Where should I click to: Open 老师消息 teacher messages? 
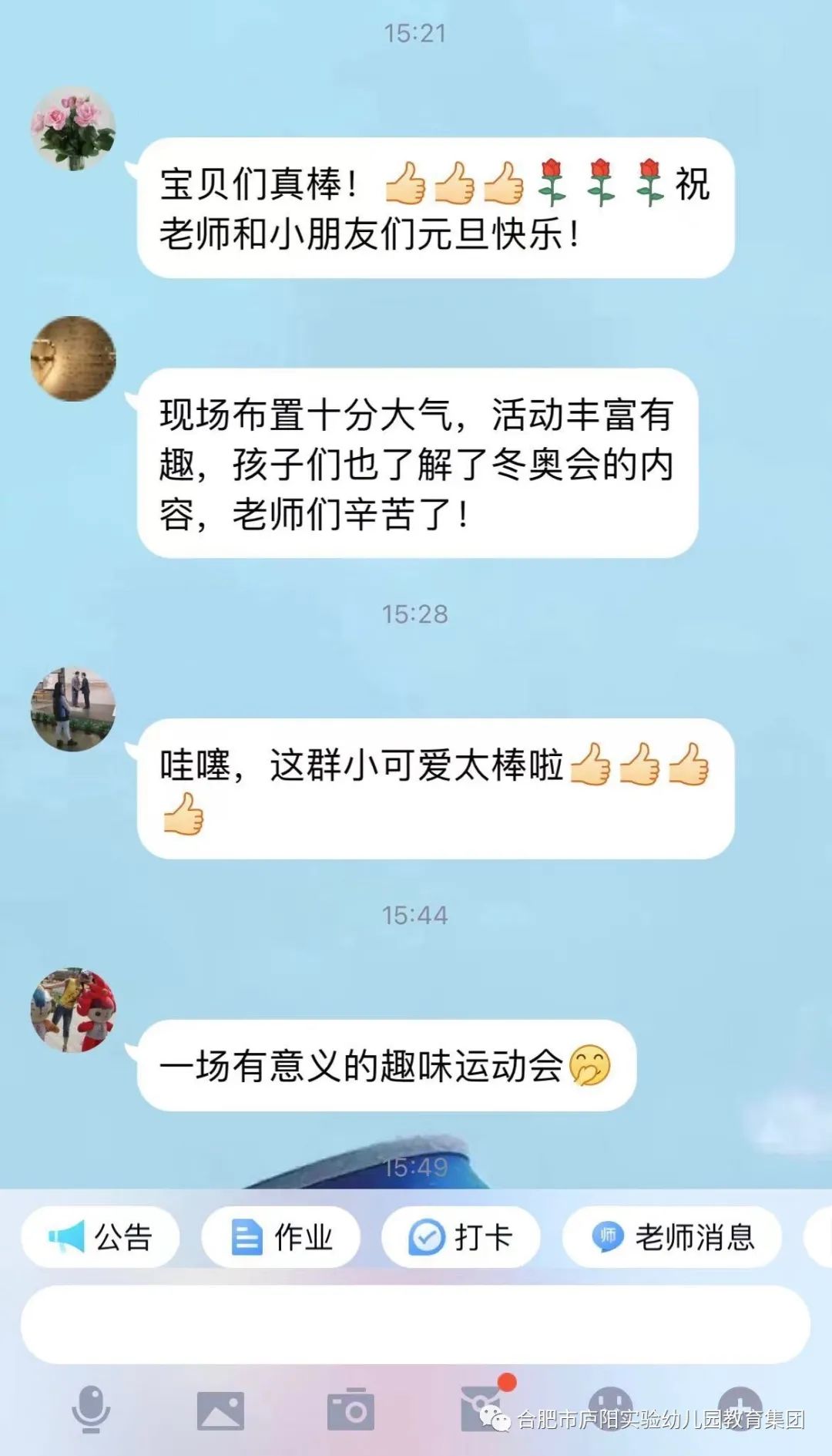(x=673, y=1237)
